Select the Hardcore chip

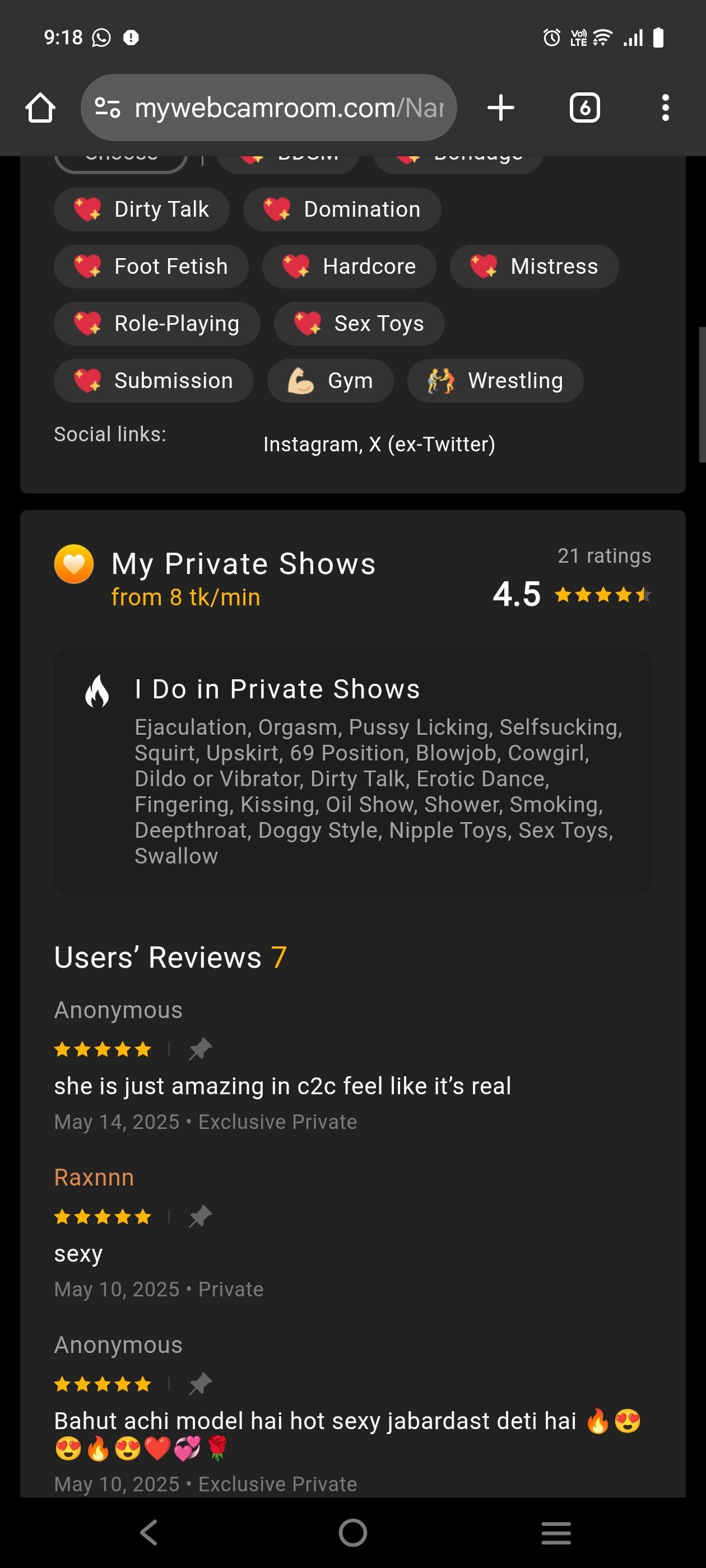coord(349,267)
